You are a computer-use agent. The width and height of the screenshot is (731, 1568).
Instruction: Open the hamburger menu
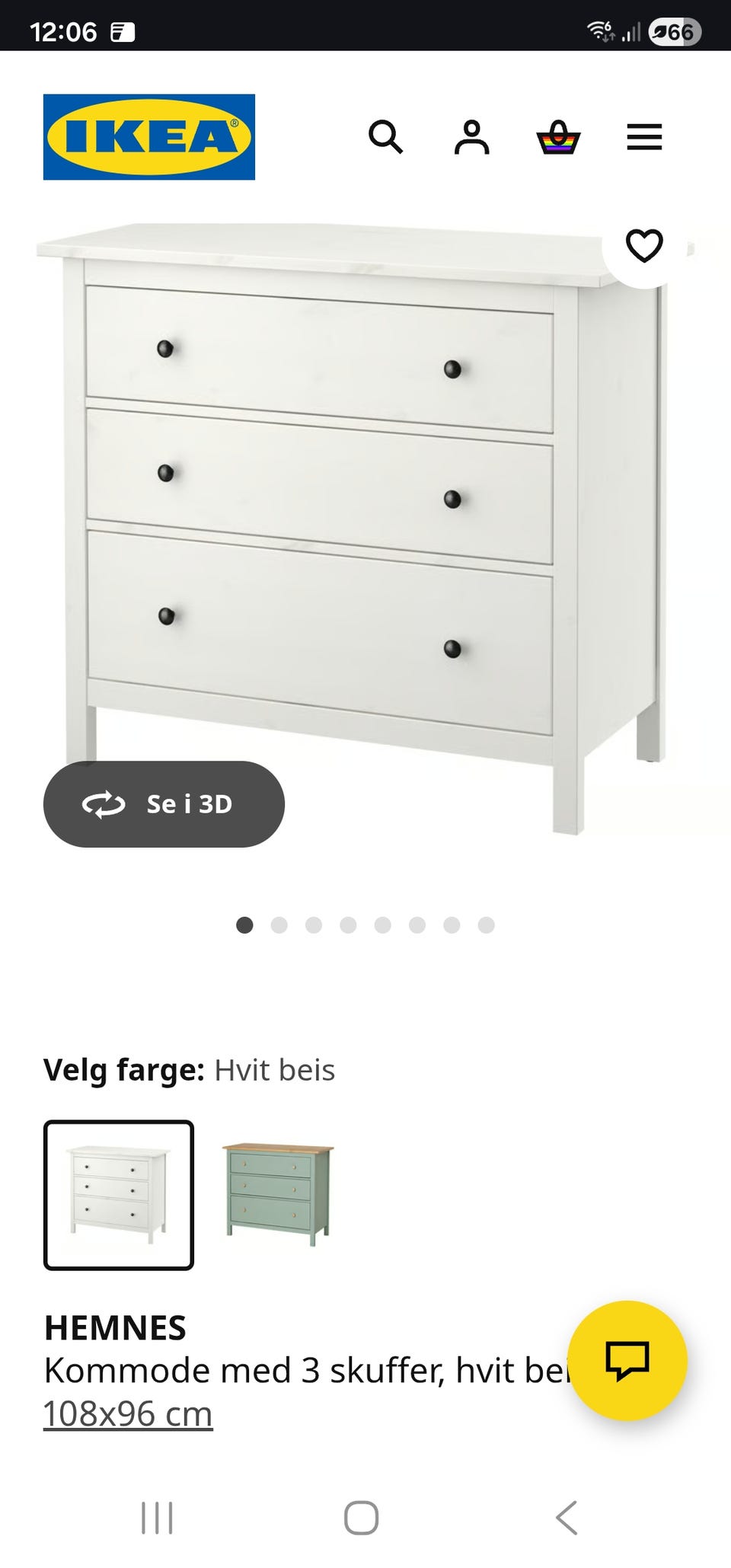pos(644,138)
